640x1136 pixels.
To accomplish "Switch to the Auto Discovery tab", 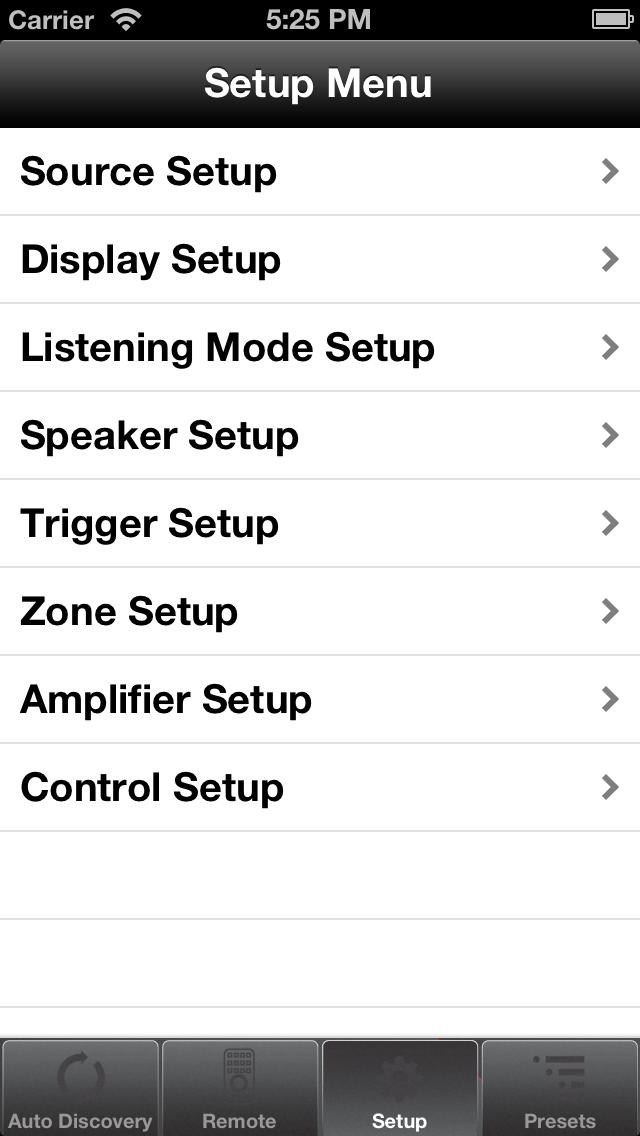I will click(80, 1088).
